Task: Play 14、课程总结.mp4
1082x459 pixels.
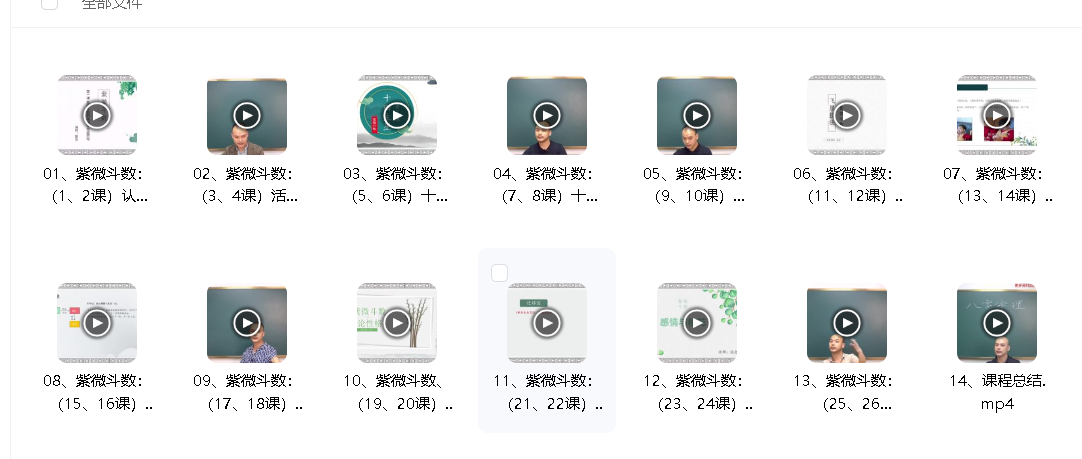Action: [x=997, y=323]
